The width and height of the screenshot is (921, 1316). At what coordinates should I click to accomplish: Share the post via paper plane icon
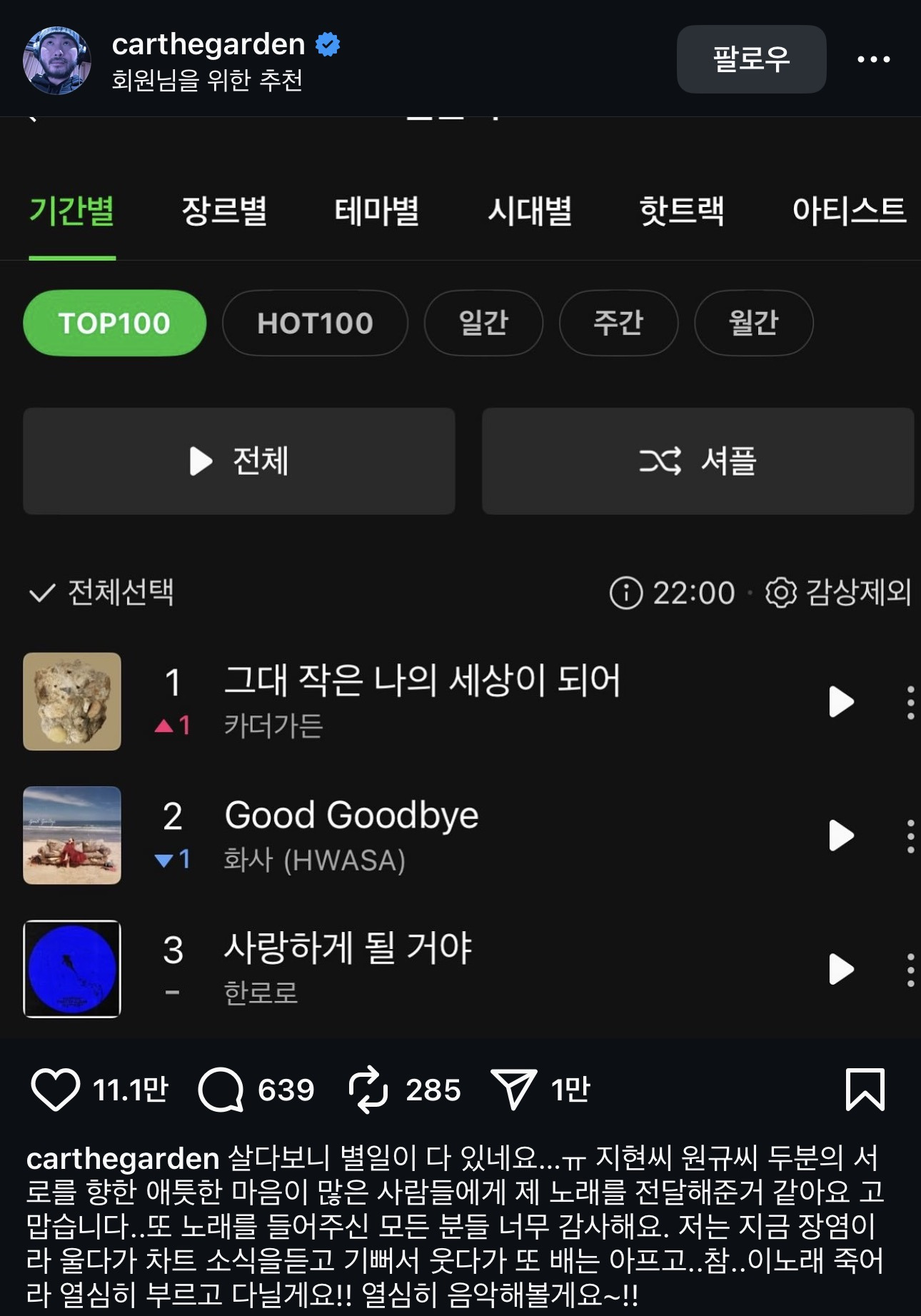click(513, 1090)
